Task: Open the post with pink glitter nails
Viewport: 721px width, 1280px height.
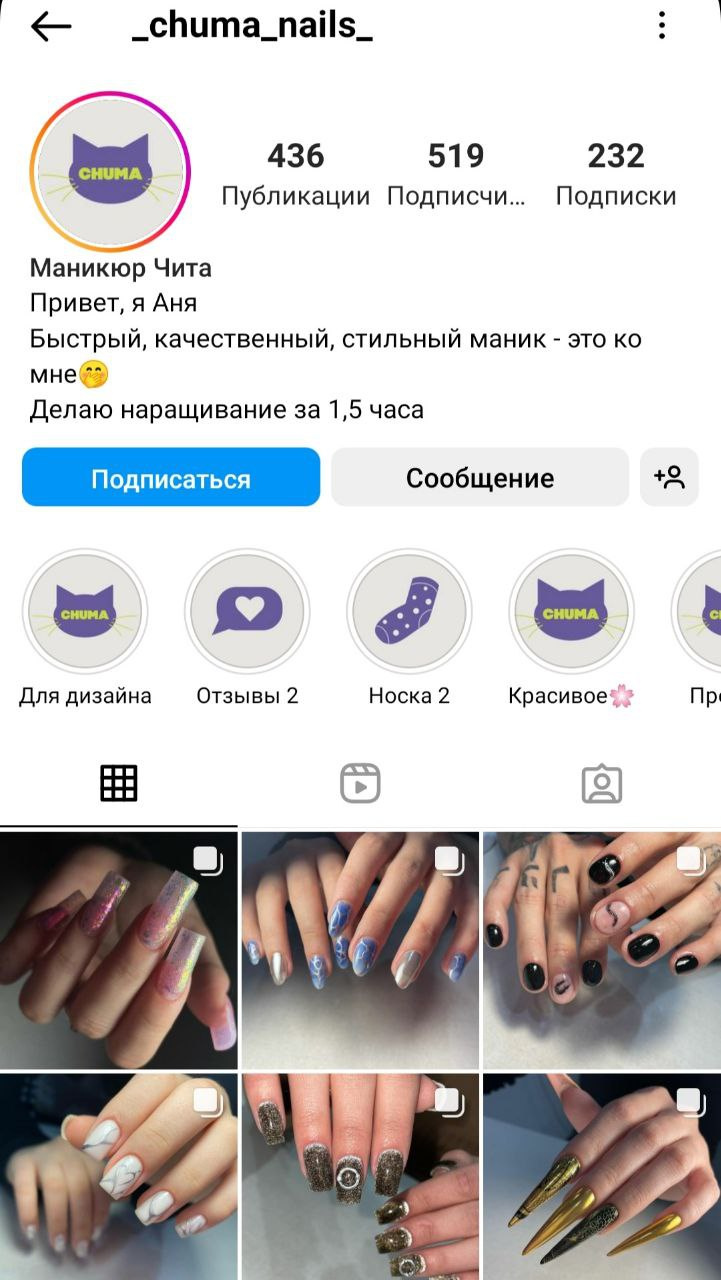Action: click(x=118, y=950)
